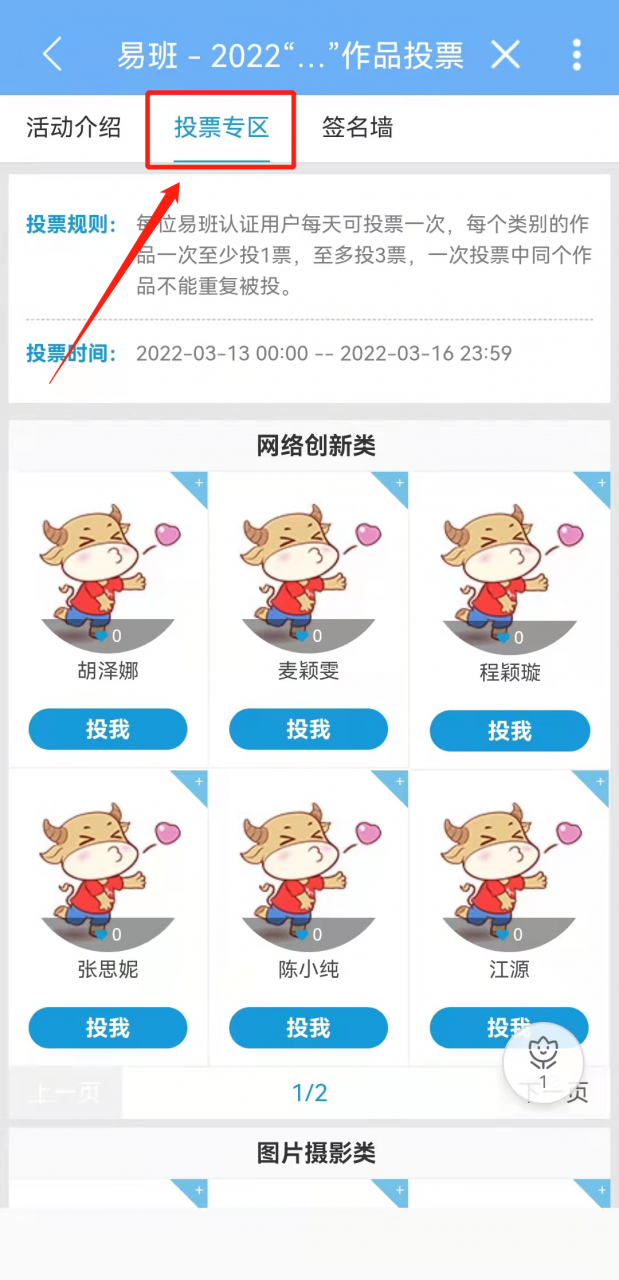Image resolution: width=619 pixels, height=1280 pixels.
Task: Vote for 张思妮
Action: [108, 1027]
